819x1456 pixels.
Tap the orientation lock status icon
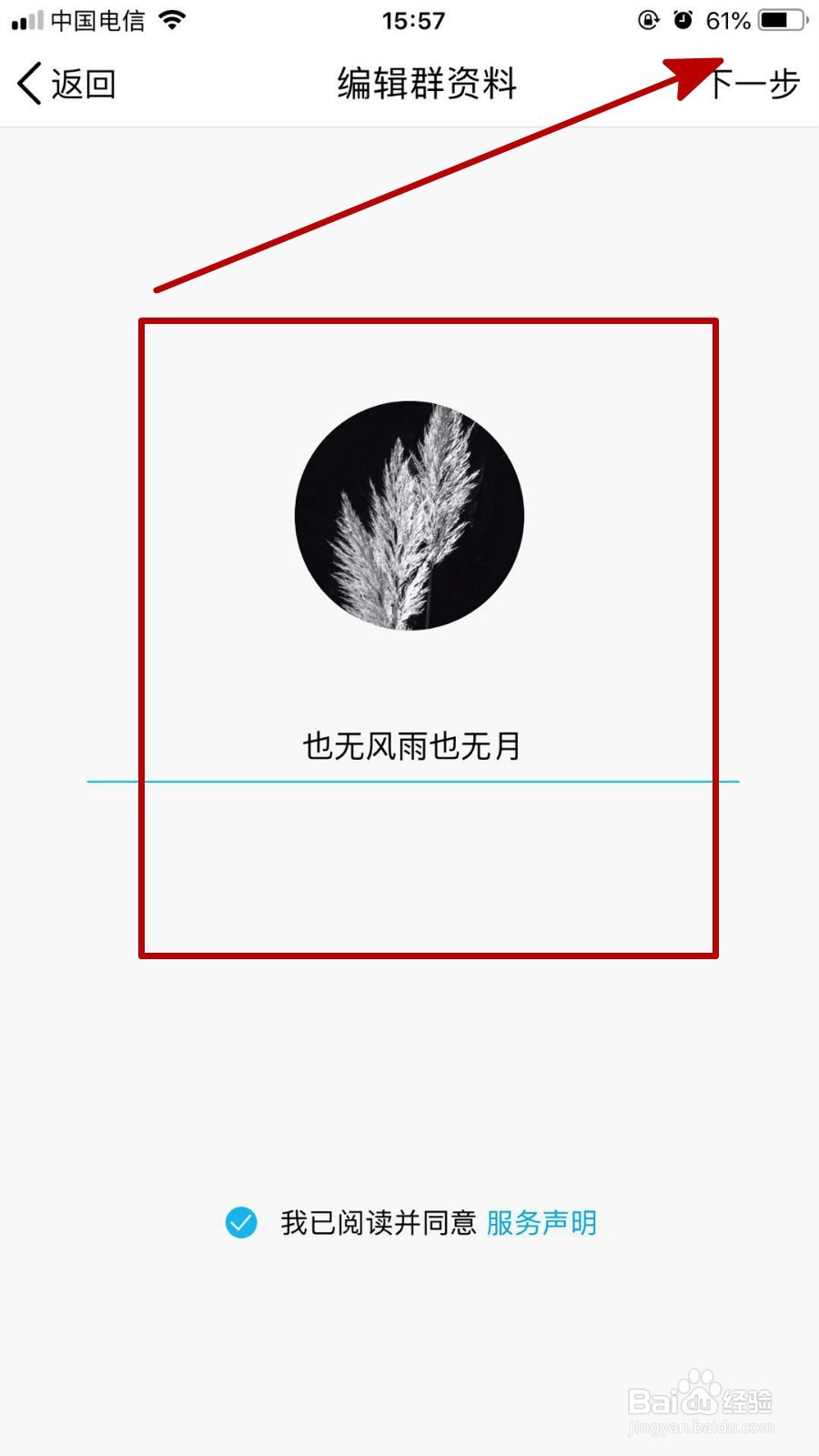[648, 20]
